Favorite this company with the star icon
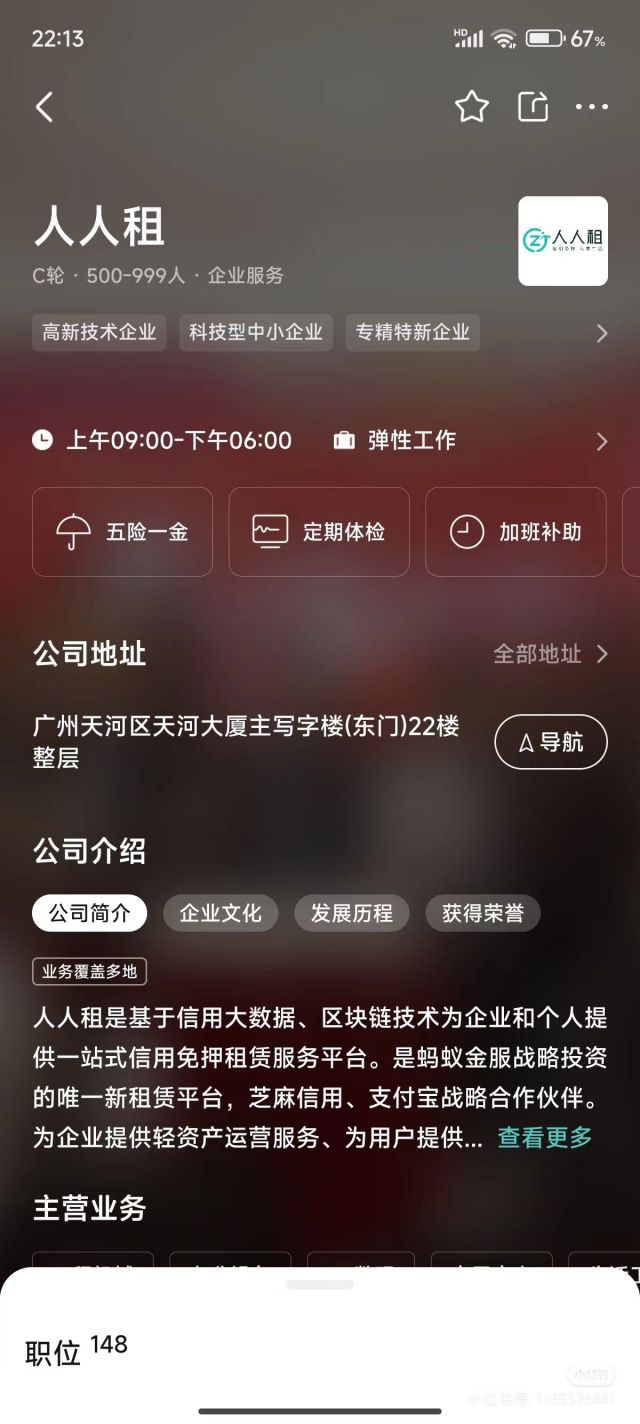This screenshot has width=640, height=1424. pyautogui.click(x=472, y=107)
